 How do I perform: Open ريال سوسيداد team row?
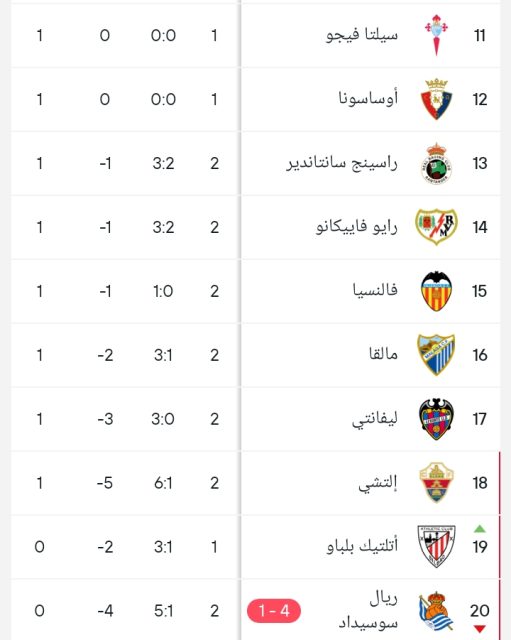(256, 610)
